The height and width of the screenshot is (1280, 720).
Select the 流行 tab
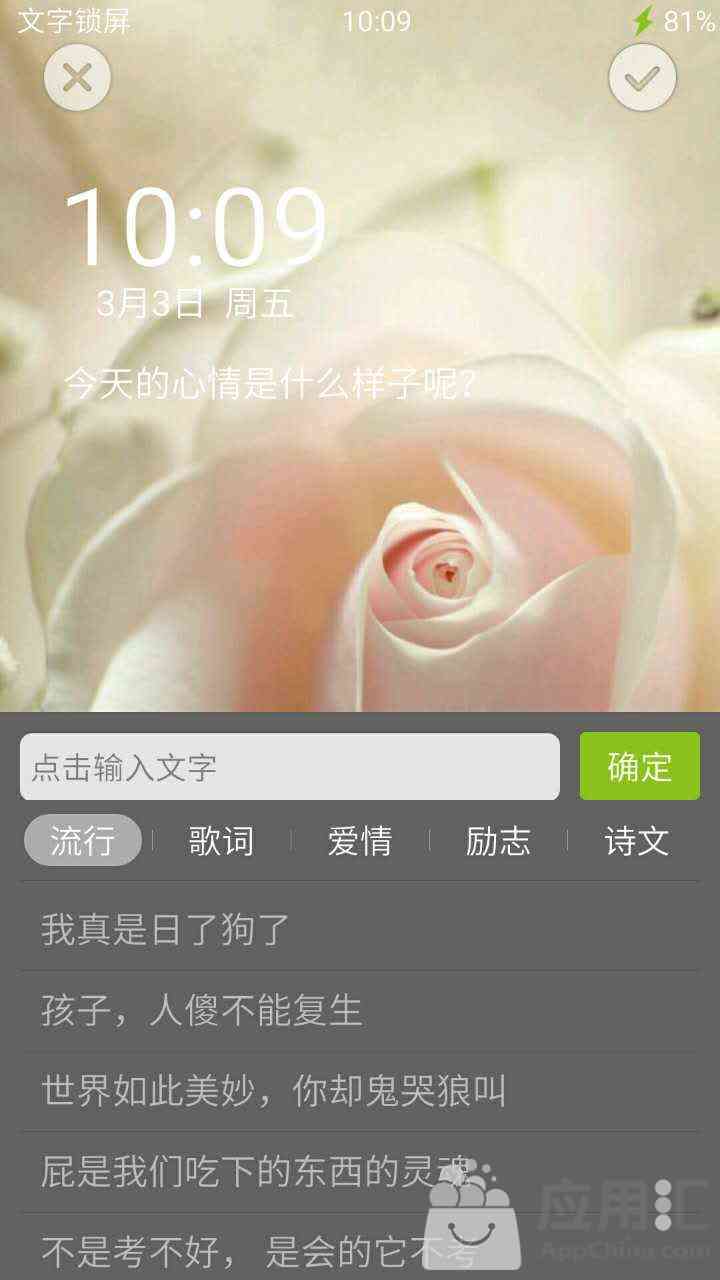(83, 840)
